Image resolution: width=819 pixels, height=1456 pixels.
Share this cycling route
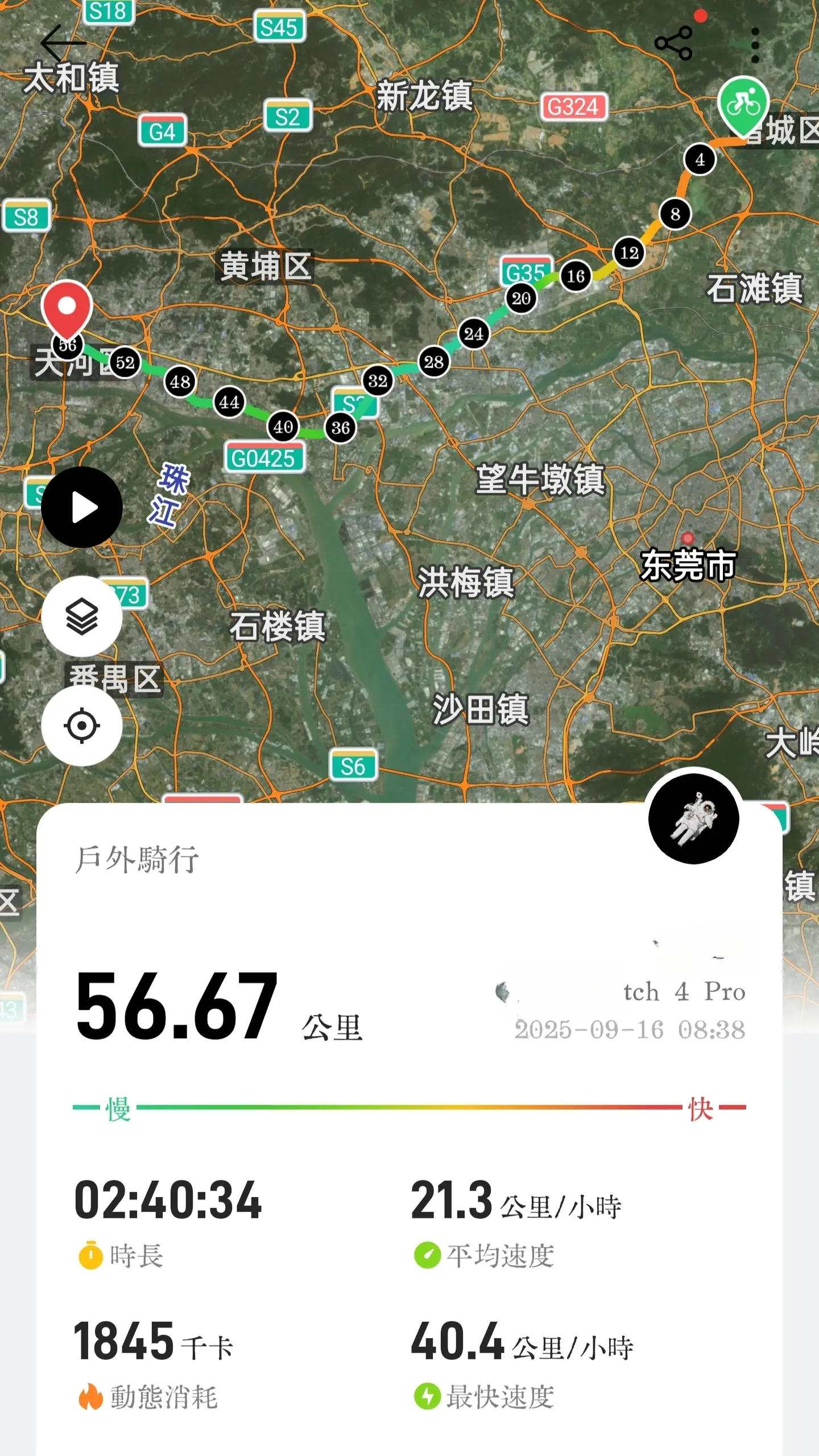coord(673,43)
